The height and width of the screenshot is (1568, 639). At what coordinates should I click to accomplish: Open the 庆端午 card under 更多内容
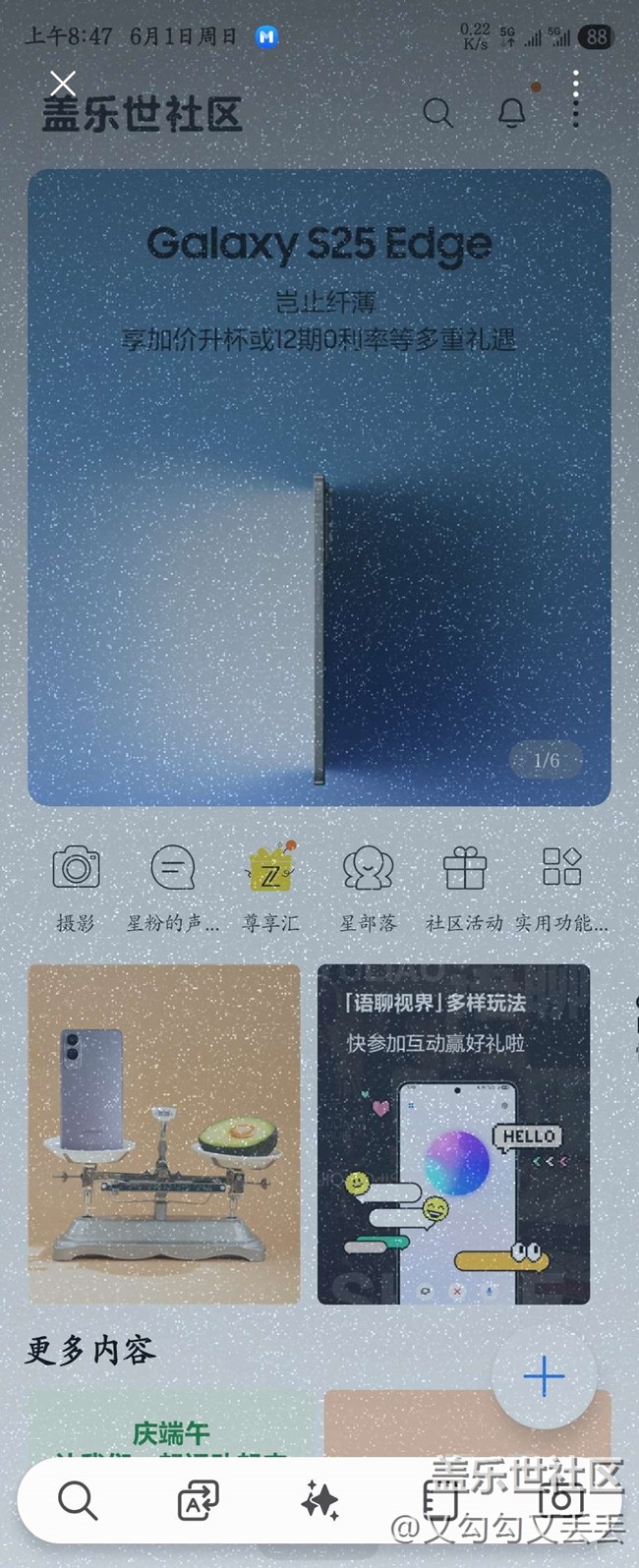(x=171, y=1427)
